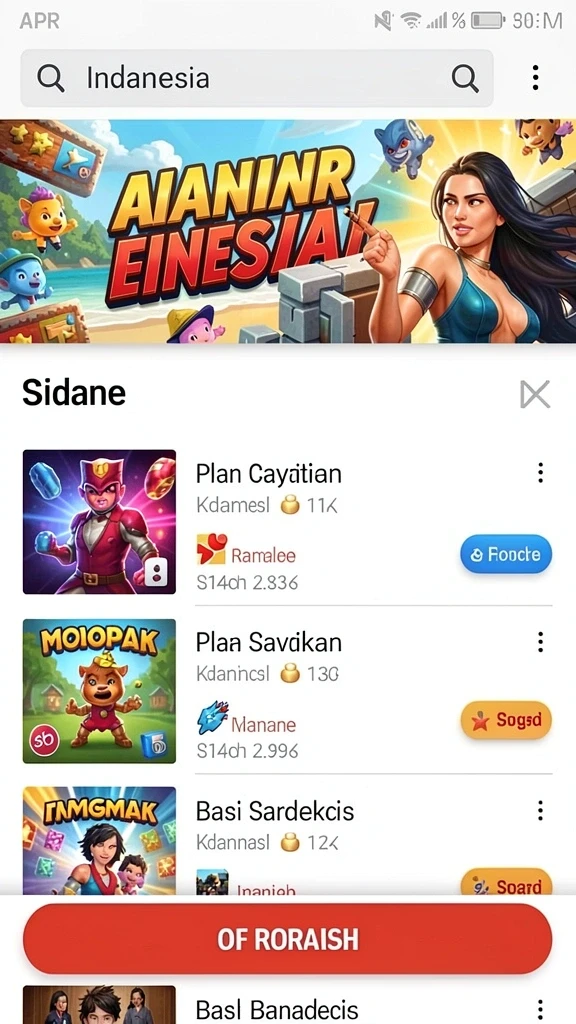576x1024 pixels.
Task: Open options for Plan Savakan
Action: tap(540, 642)
